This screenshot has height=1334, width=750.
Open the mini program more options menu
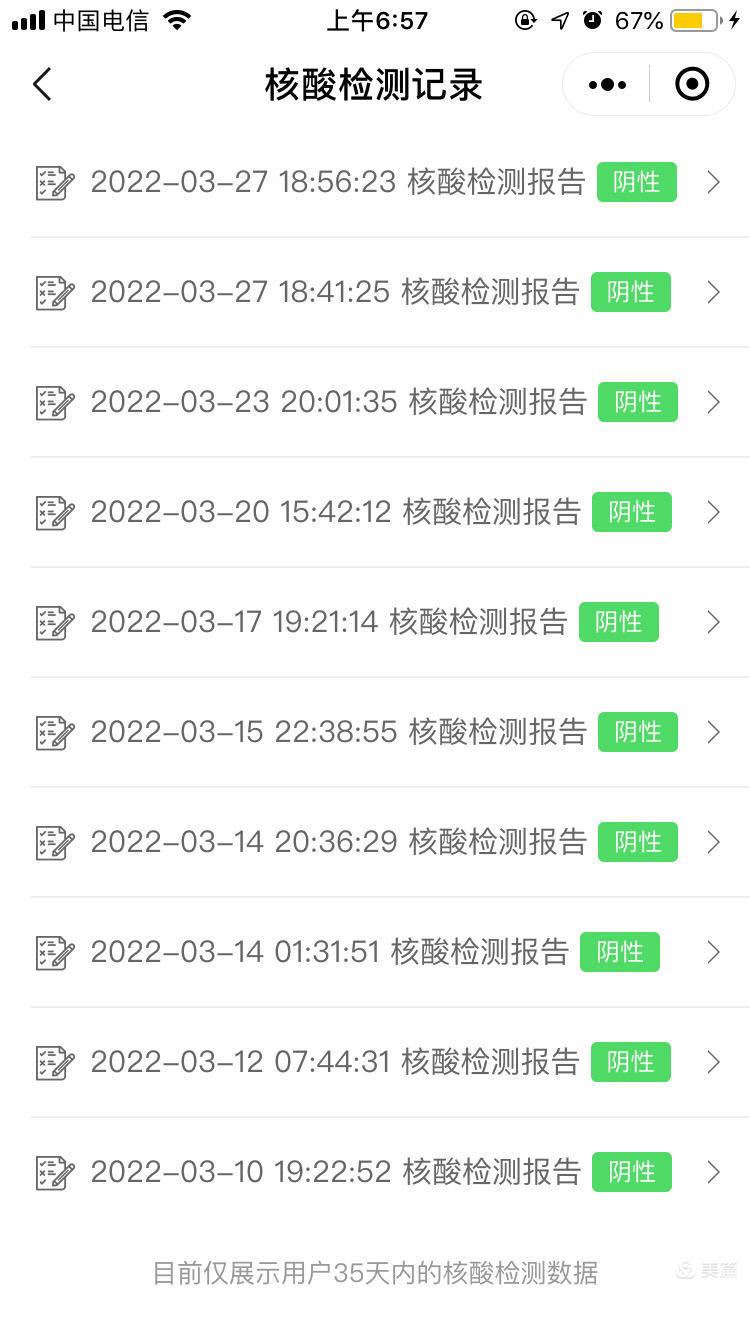(x=607, y=85)
